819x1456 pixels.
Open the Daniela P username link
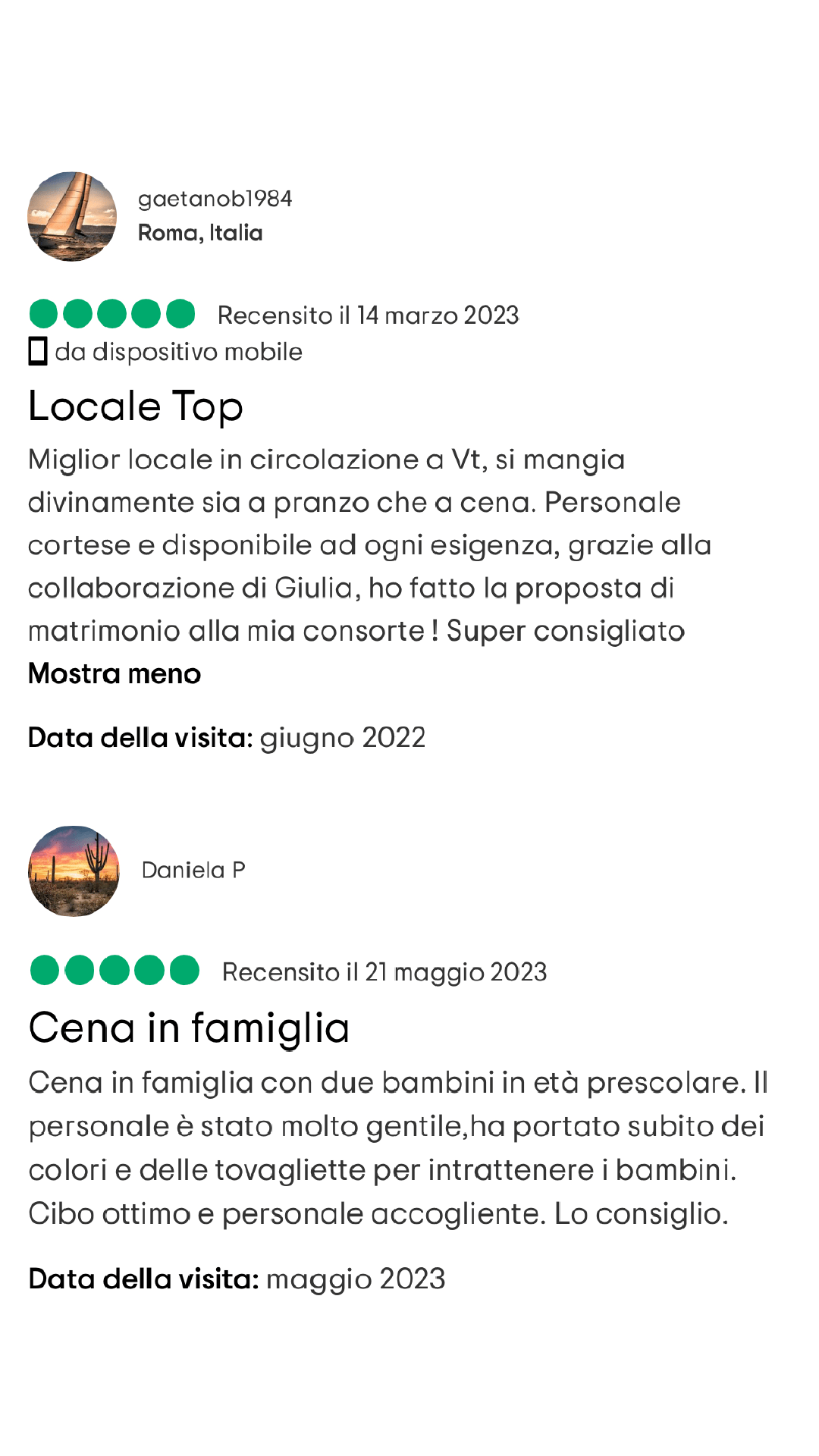[x=193, y=870]
